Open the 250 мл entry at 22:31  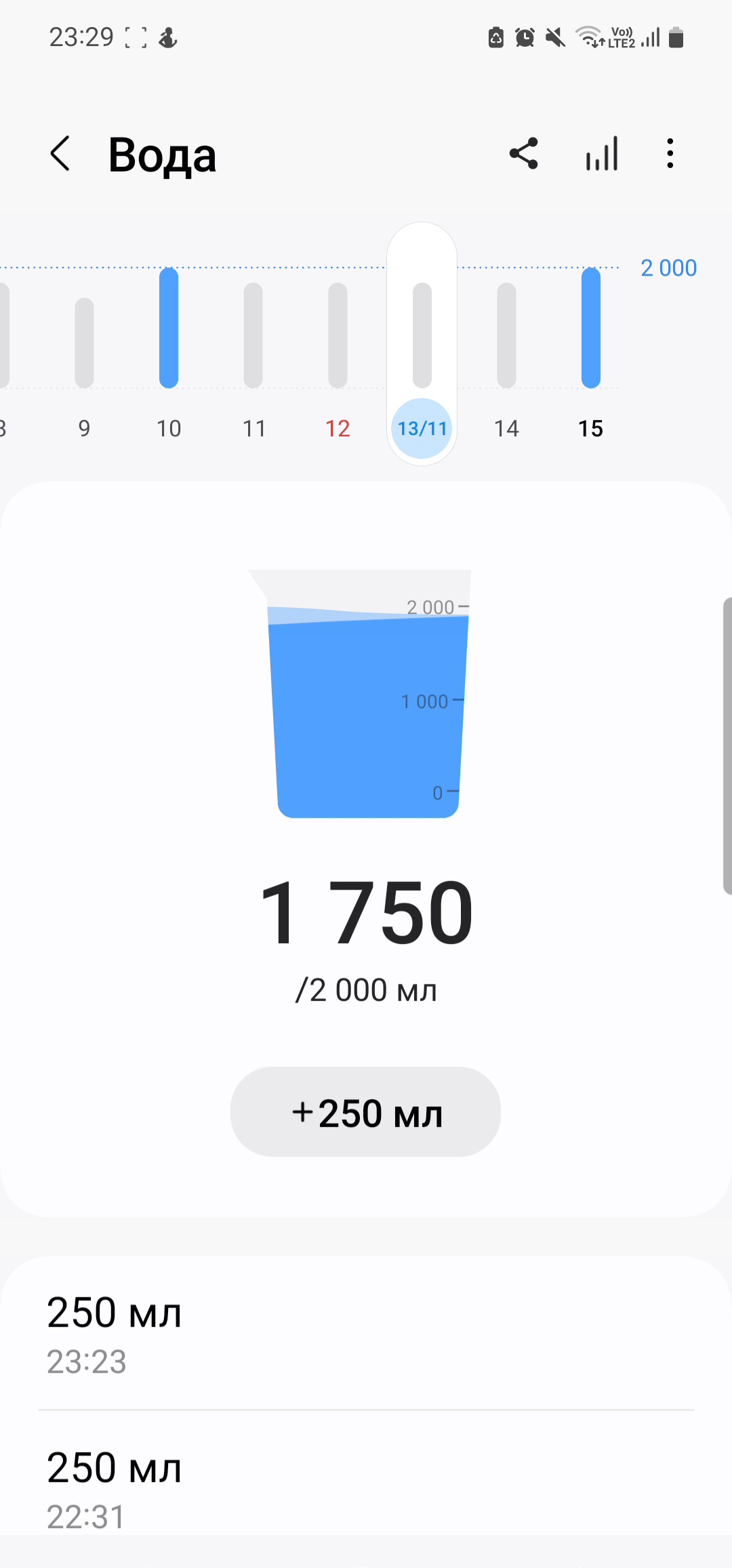tap(366, 1473)
